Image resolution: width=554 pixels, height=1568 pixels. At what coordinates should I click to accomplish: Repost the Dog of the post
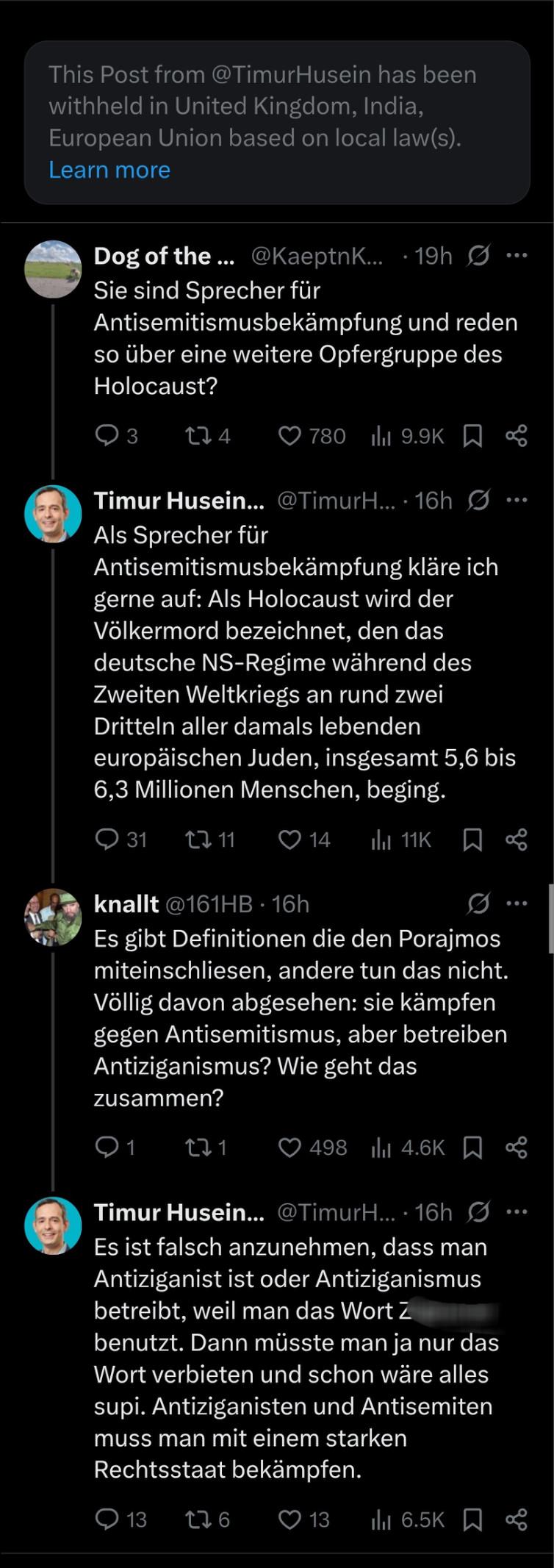click(x=198, y=436)
